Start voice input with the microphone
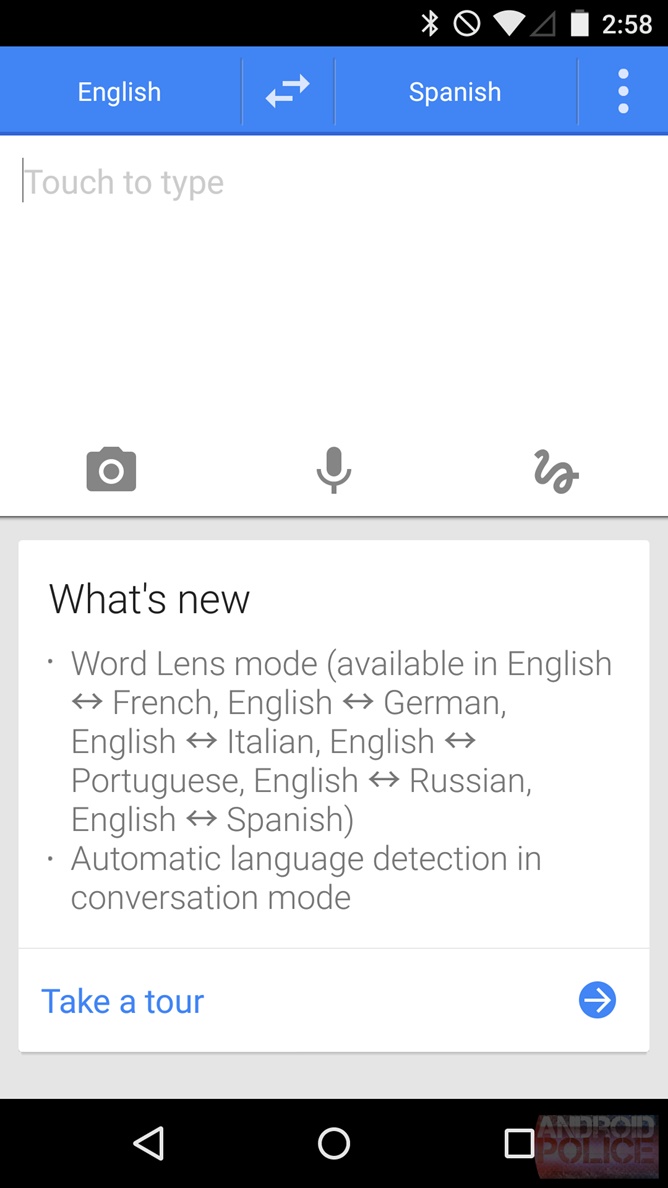668x1188 pixels. pos(333,469)
